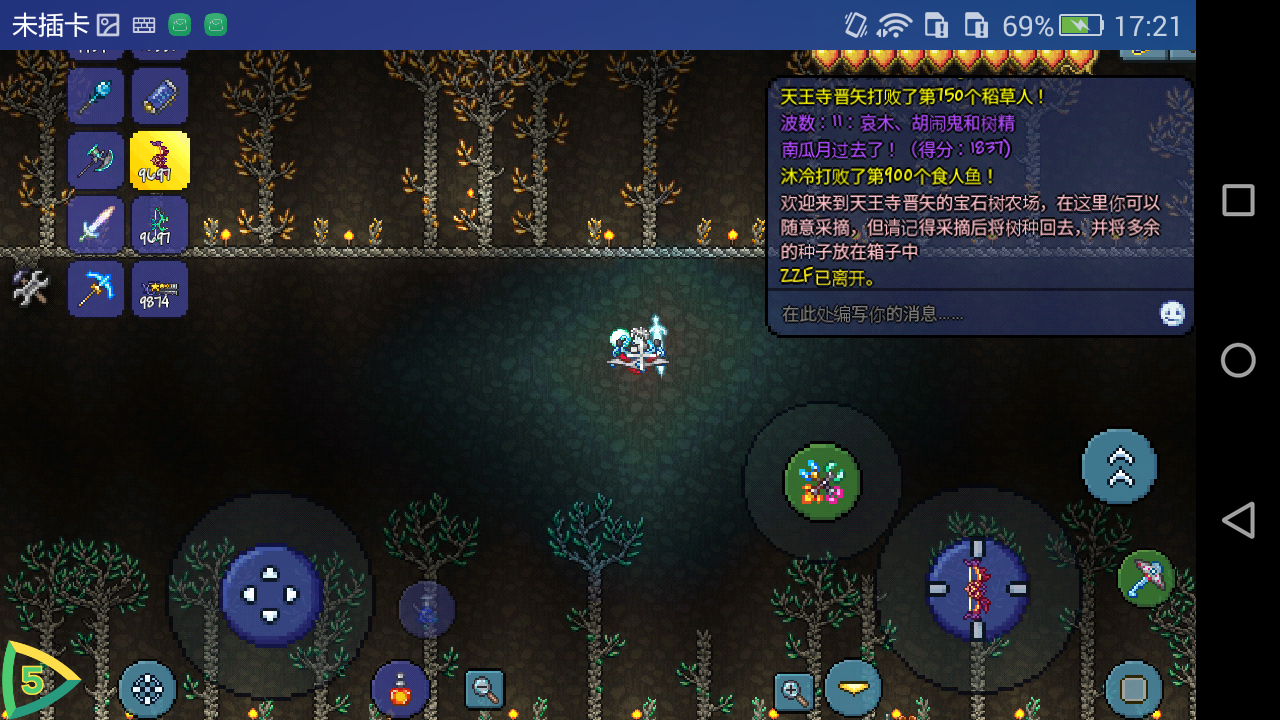The height and width of the screenshot is (720, 1280).
Task: Zoom in with the plus magnifier
Action: pyautogui.click(x=794, y=690)
